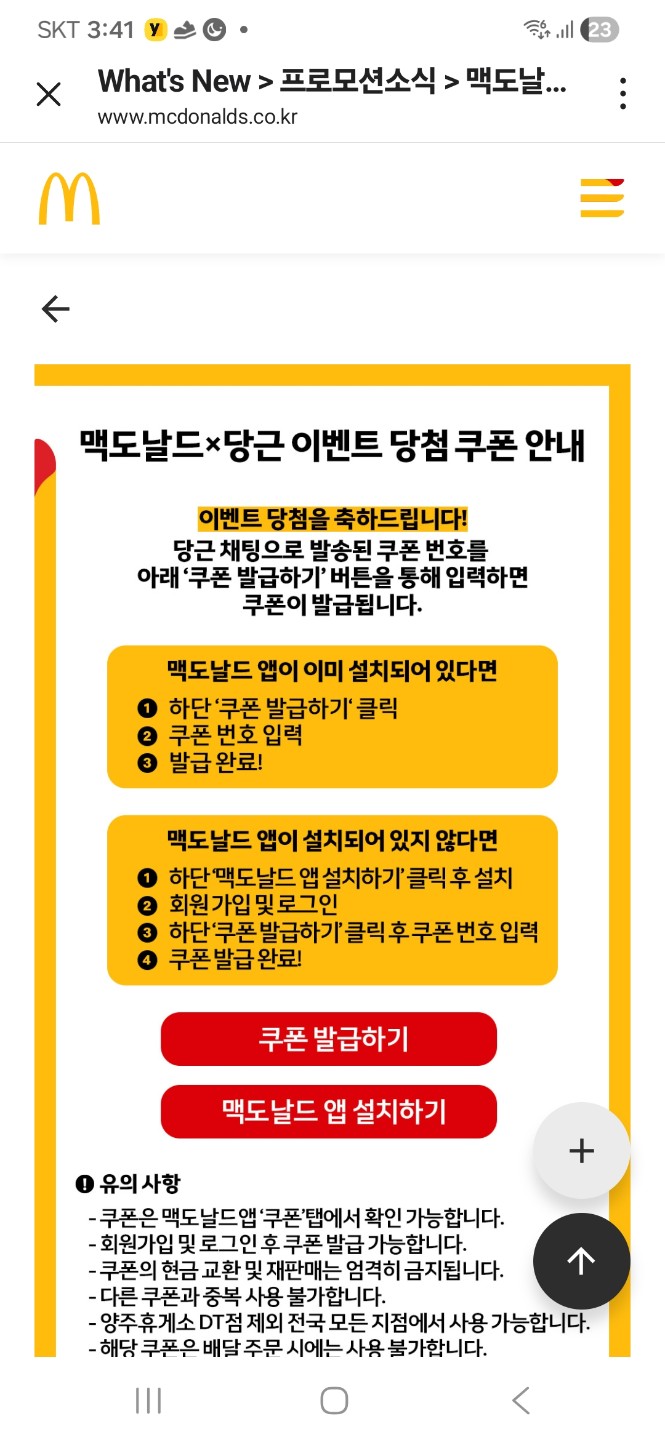Tap the McDonald's golden arches logo
Viewport: 665px width, 1440px height.
(x=69, y=198)
